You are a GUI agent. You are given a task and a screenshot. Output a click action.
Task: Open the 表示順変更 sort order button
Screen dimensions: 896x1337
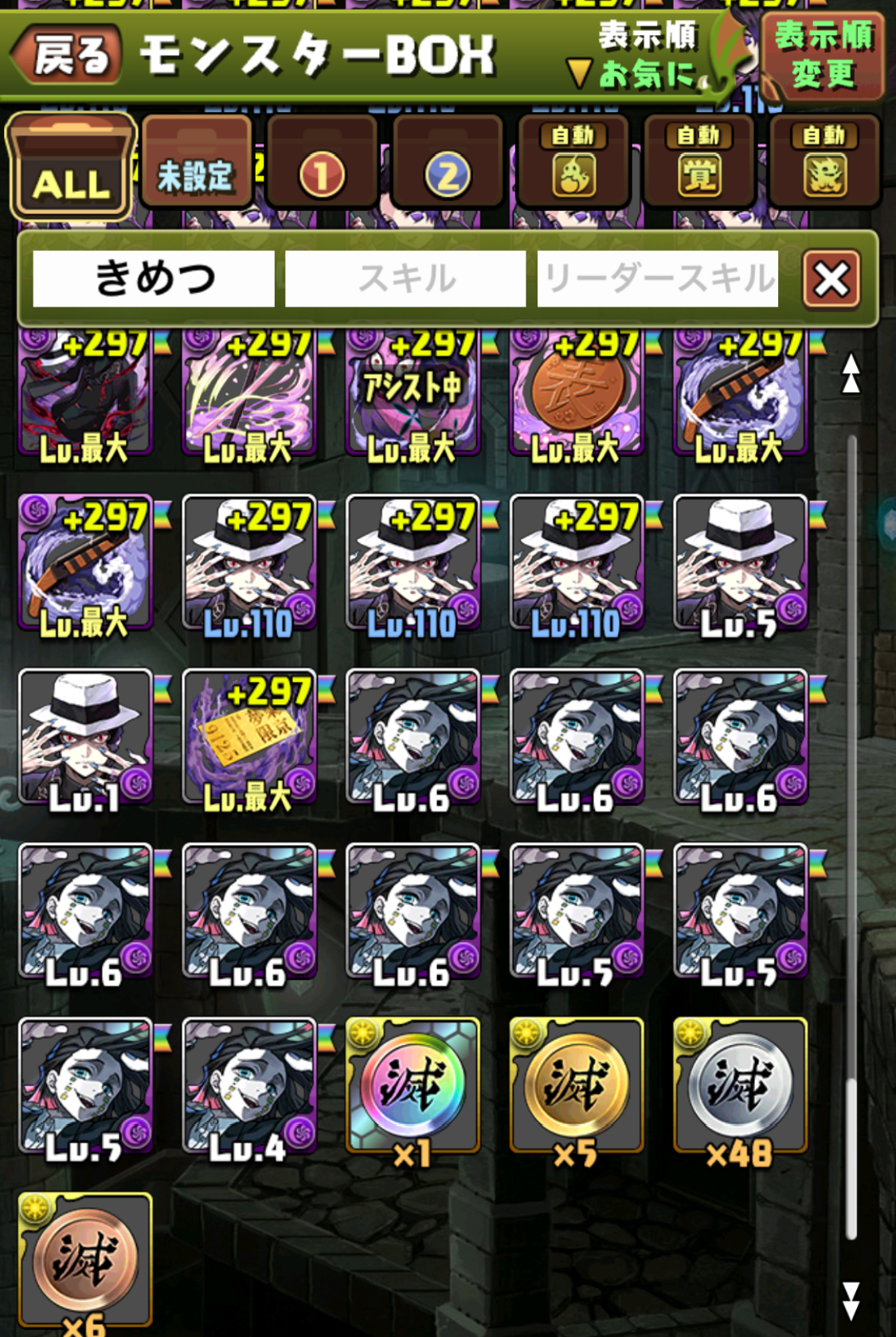pyautogui.click(x=824, y=56)
